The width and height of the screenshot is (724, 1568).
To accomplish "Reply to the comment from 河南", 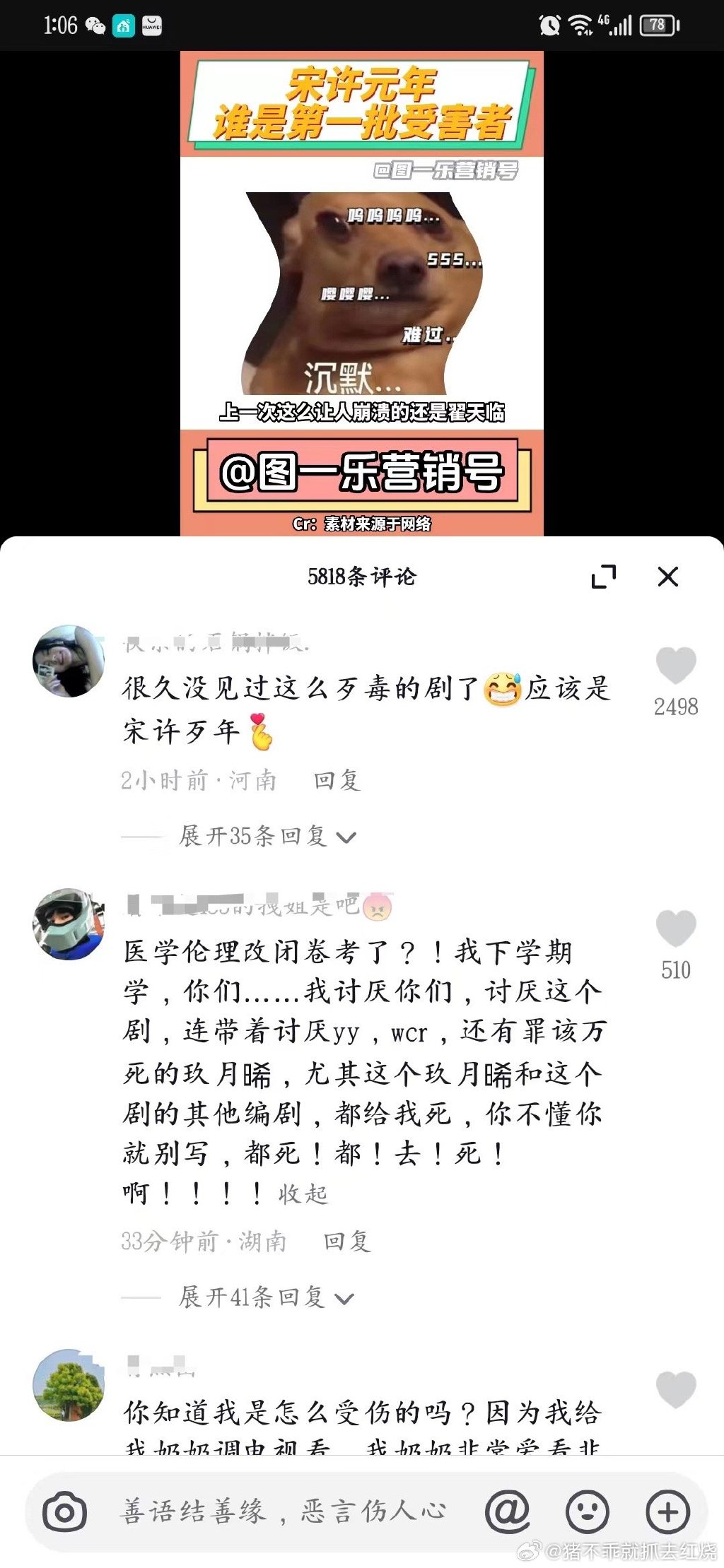I will point(337,780).
